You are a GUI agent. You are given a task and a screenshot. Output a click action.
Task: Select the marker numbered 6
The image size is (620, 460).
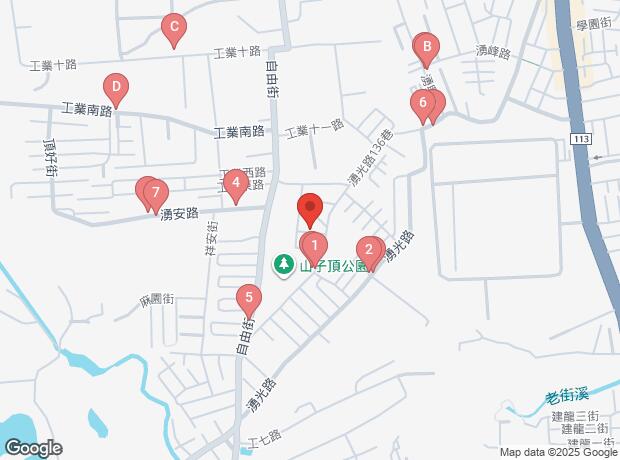click(423, 102)
